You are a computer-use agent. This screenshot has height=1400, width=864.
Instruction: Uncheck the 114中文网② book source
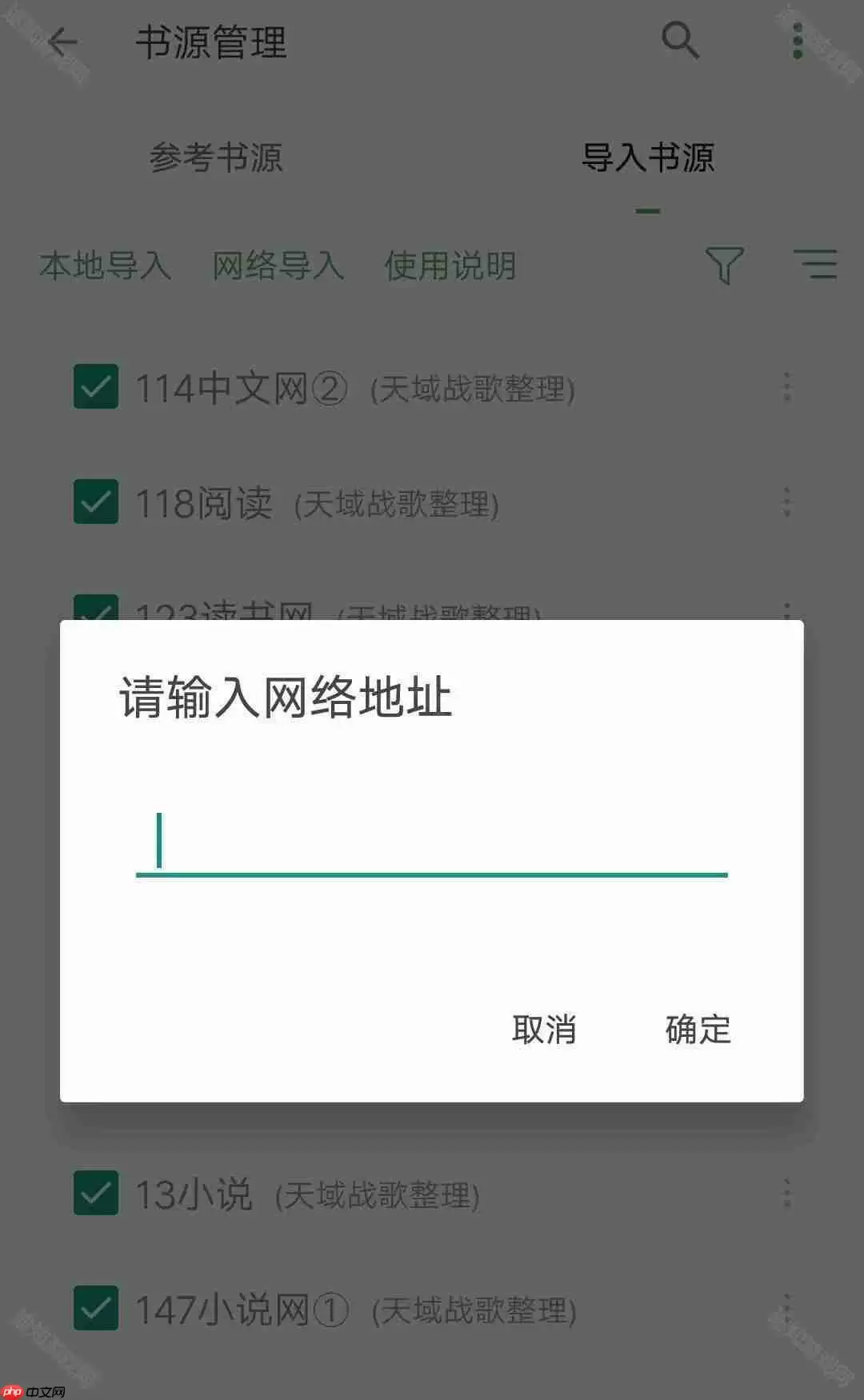(95, 386)
